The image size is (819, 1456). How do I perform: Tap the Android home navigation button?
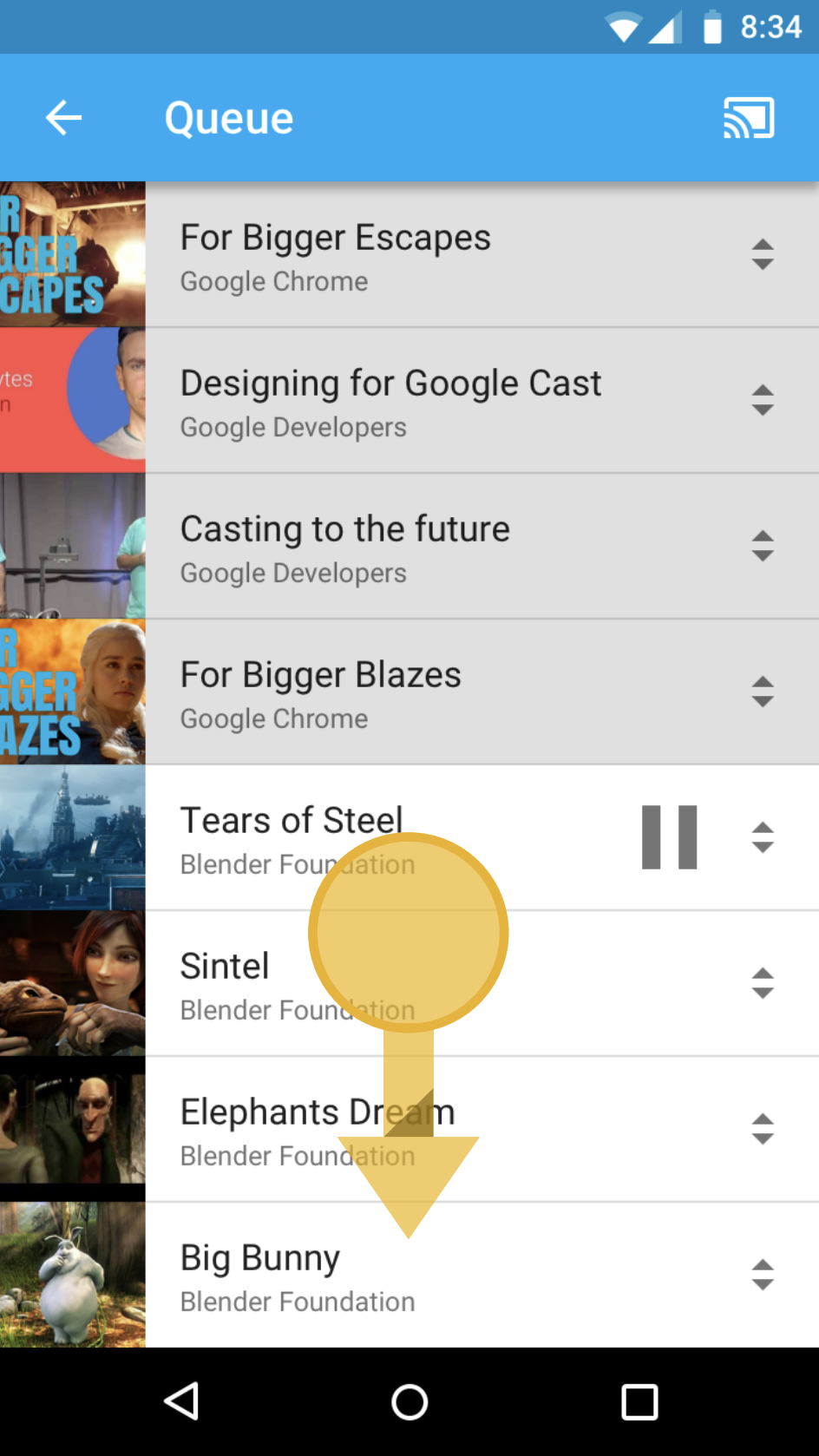pos(409,1401)
